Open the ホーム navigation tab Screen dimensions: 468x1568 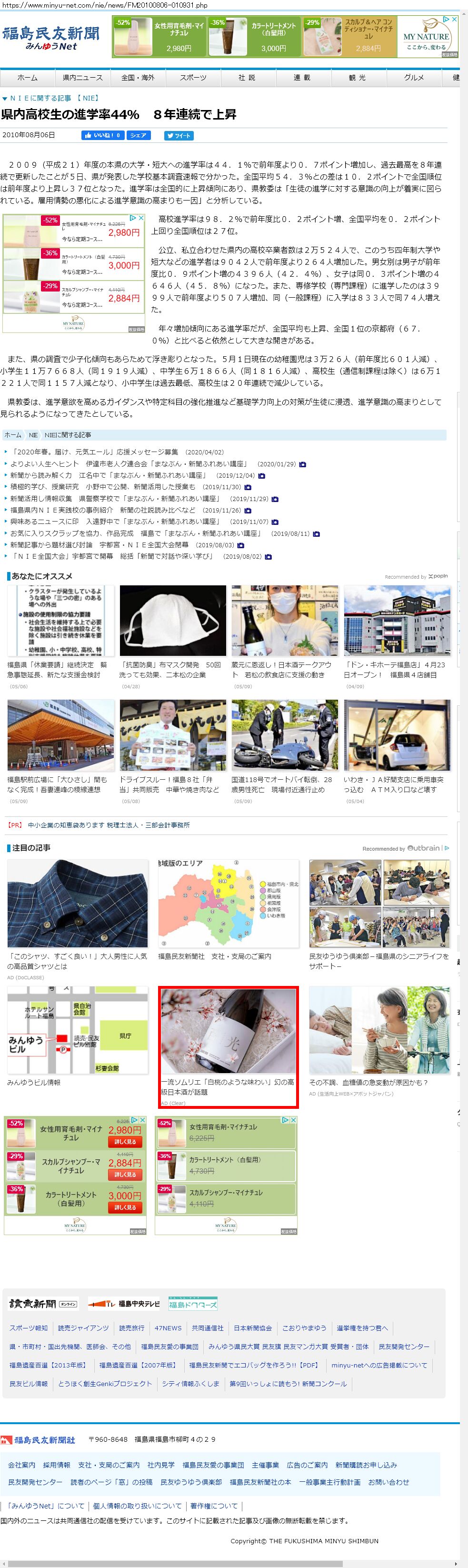pos(28,78)
